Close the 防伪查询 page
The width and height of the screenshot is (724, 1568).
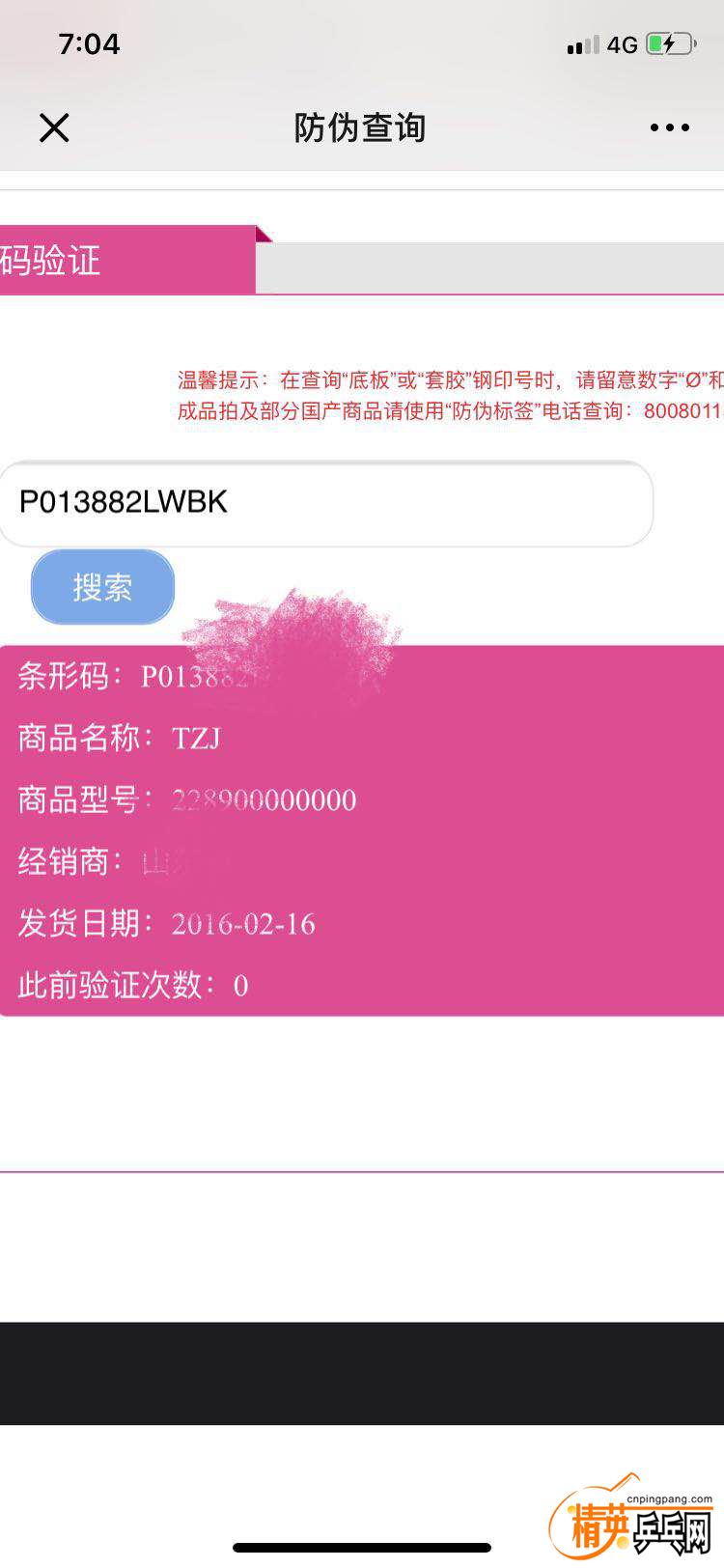pos(54,127)
